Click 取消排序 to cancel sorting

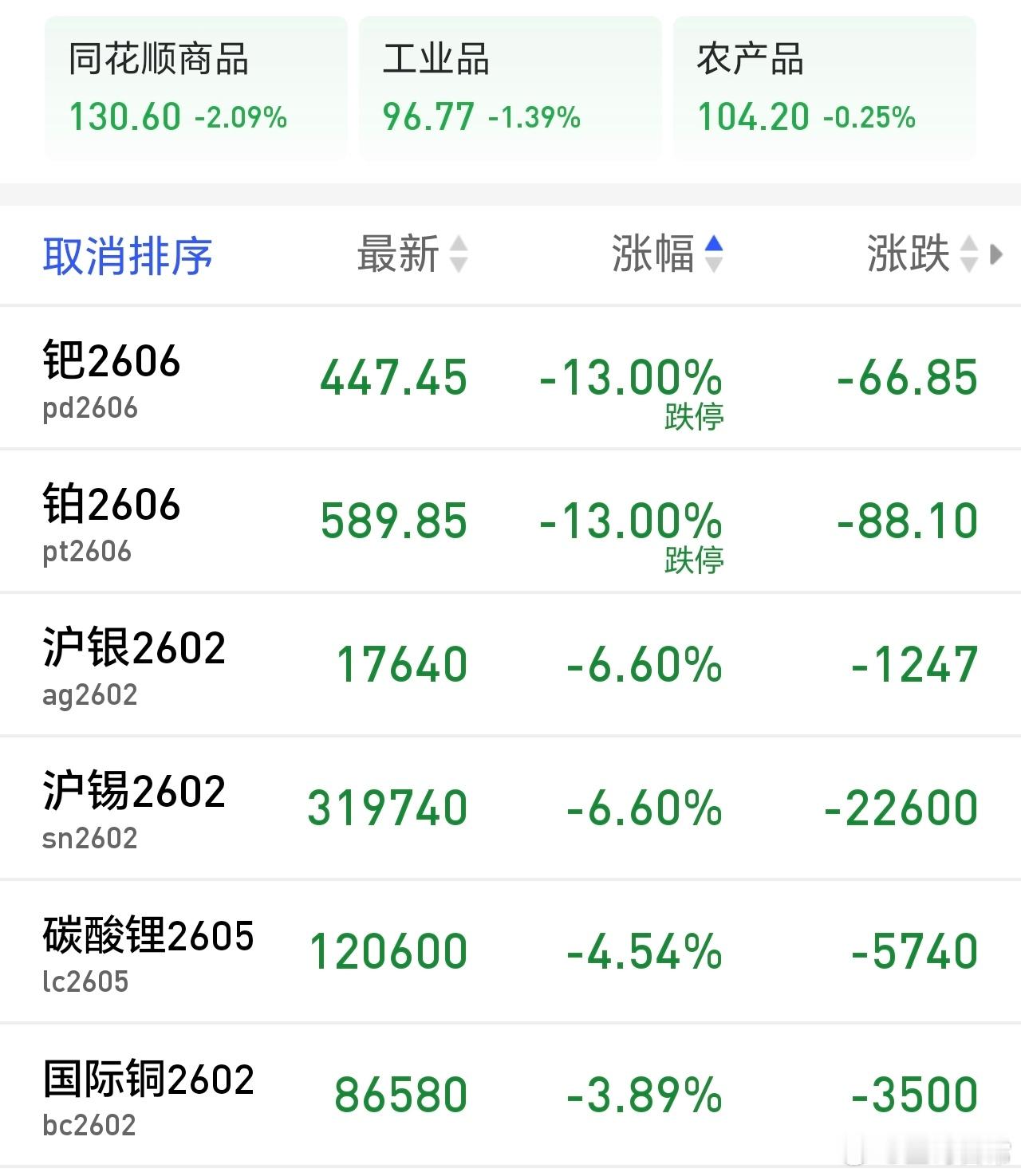point(128,255)
